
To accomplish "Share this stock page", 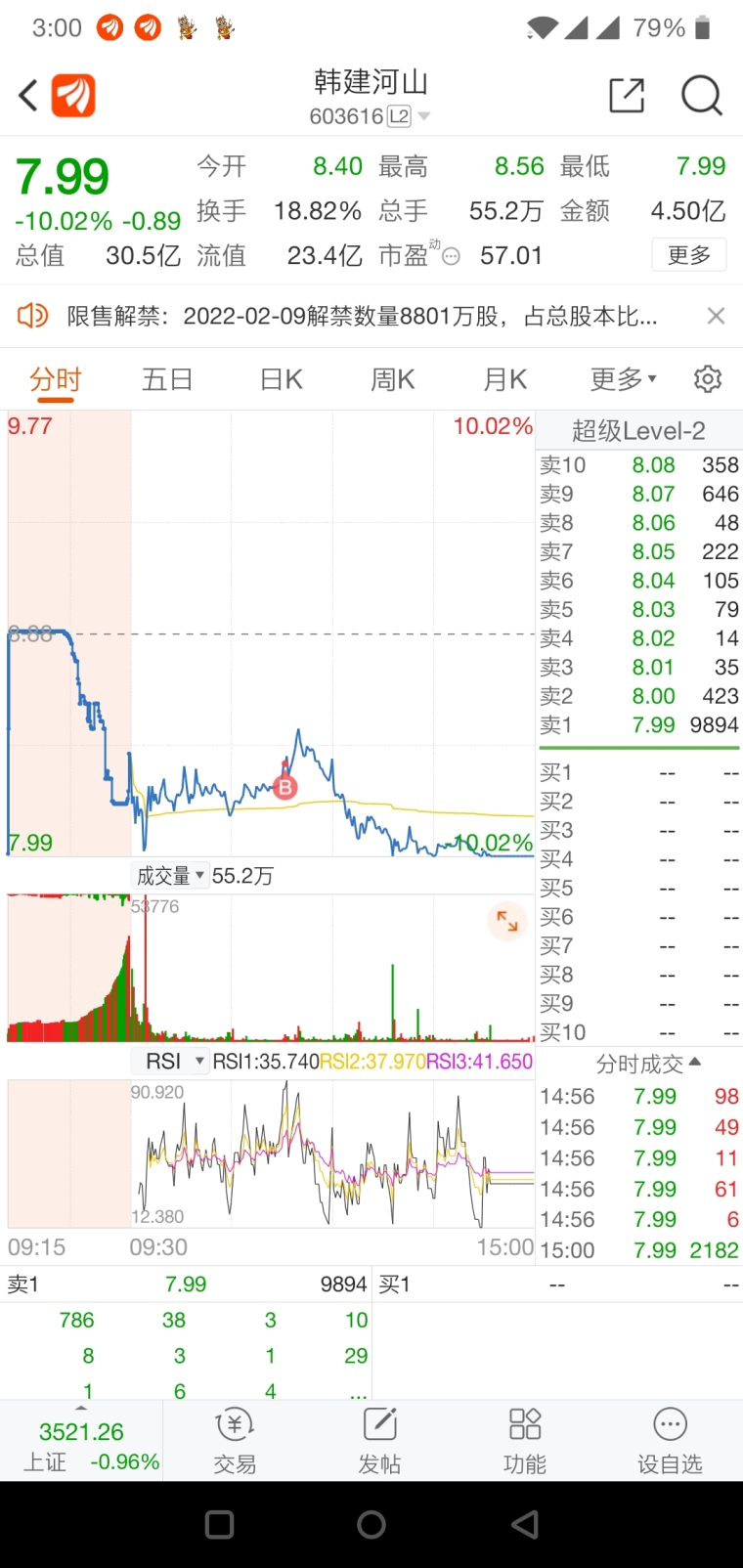I will tap(627, 96).
